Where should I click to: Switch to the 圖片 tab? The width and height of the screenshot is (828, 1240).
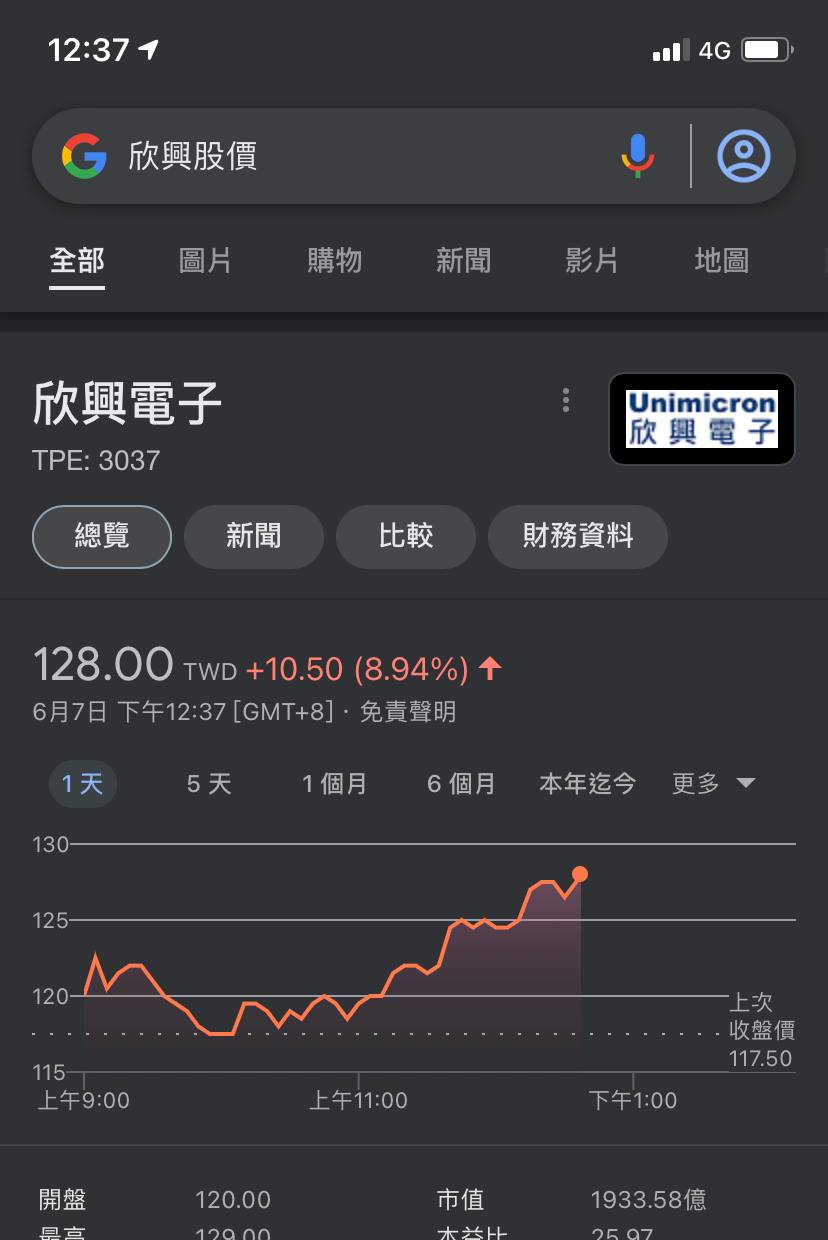[205, 261]
